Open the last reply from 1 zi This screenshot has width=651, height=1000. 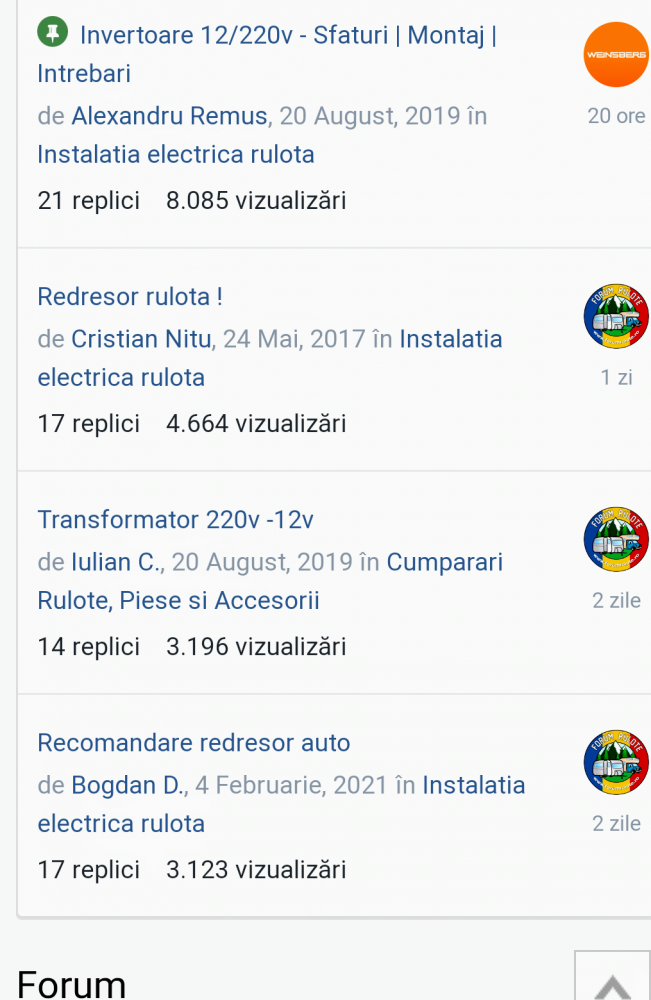pos(616,378)
